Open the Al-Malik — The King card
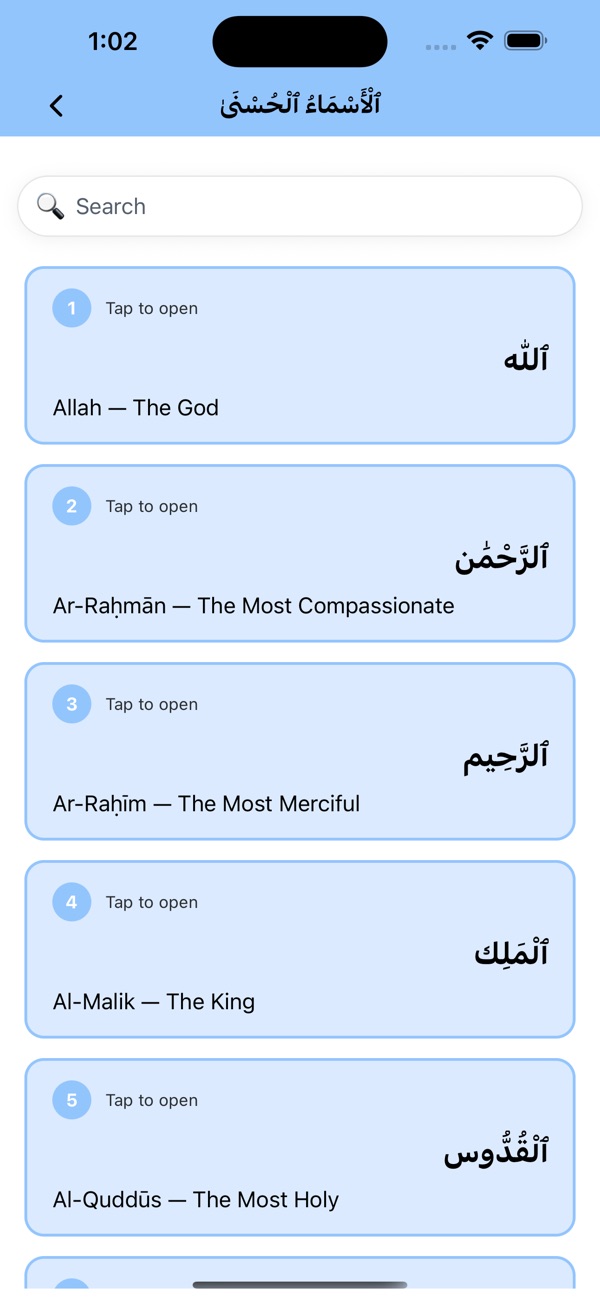The image size is (600, 1300). [300, 949]
